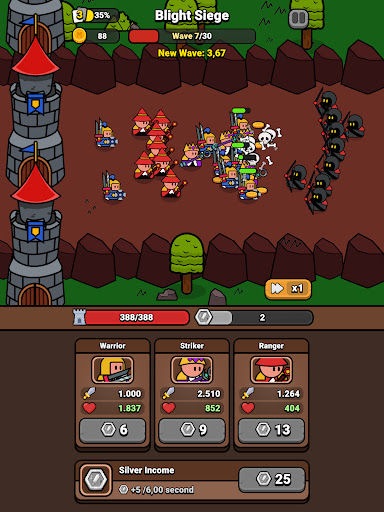Pause the game
This screenshot has height=512, width=384.
pos(298,18)
